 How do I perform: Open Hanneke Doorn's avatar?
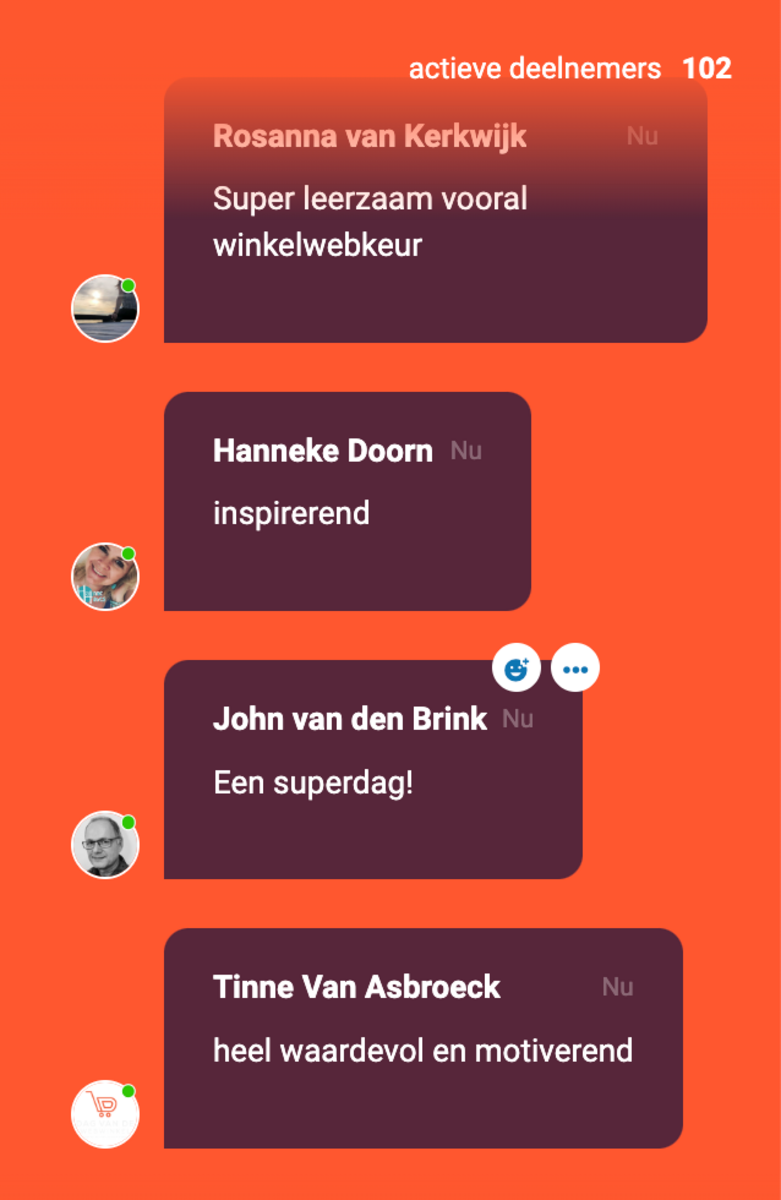point(105,577)
